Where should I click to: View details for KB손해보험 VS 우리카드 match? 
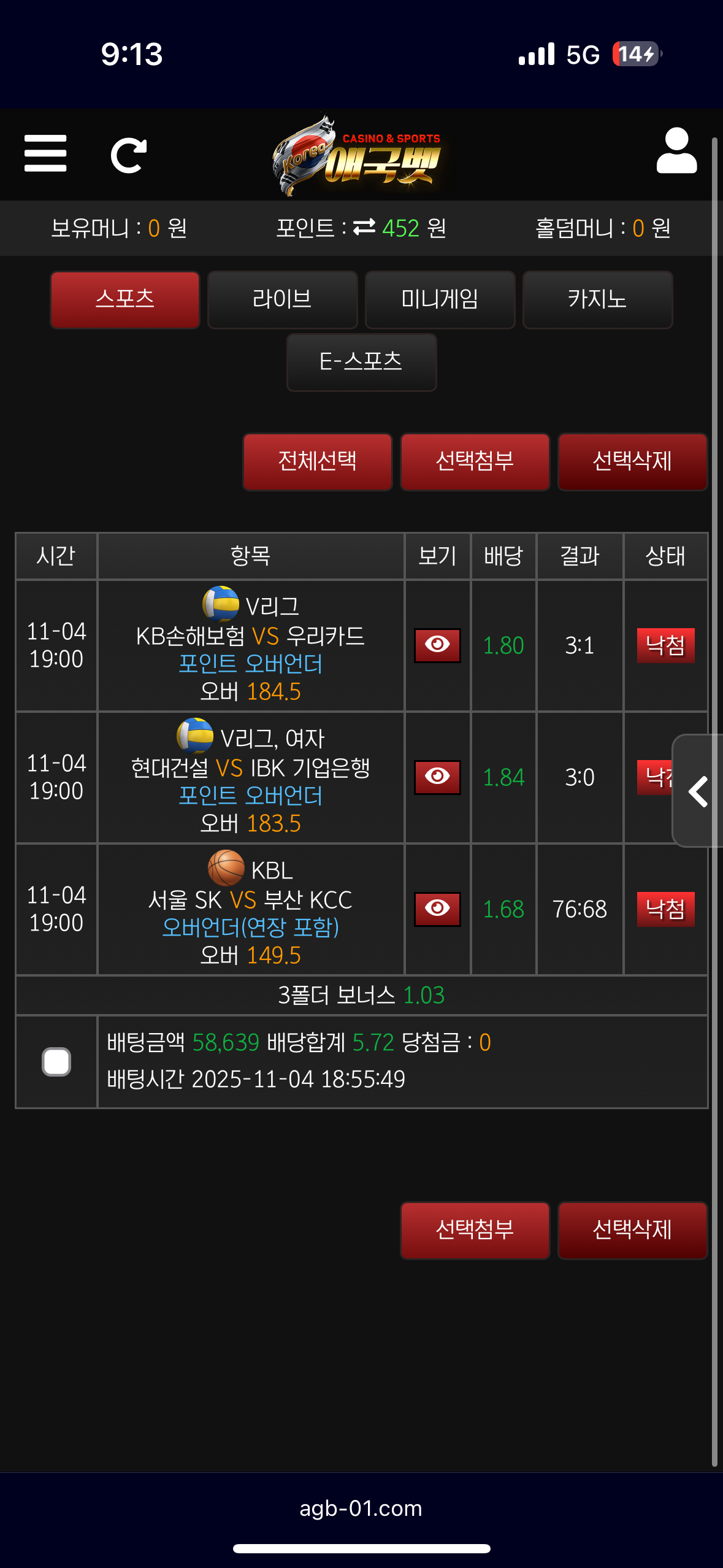pyautogui.click(x=437, y=645)
